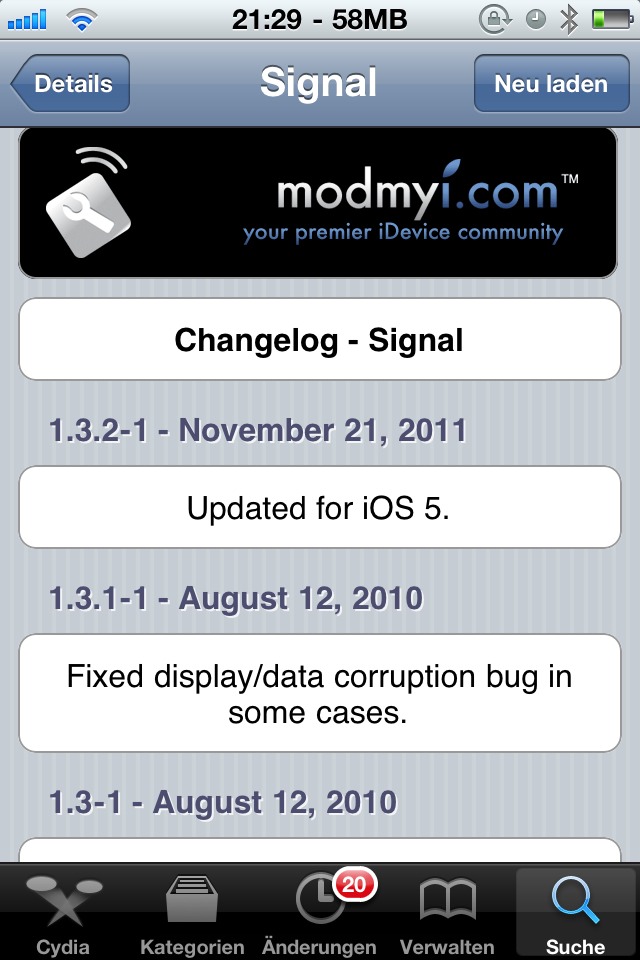Open the modmyi.com banner
This screenshot has width=640, height=960.
click(x=319, y=203)
